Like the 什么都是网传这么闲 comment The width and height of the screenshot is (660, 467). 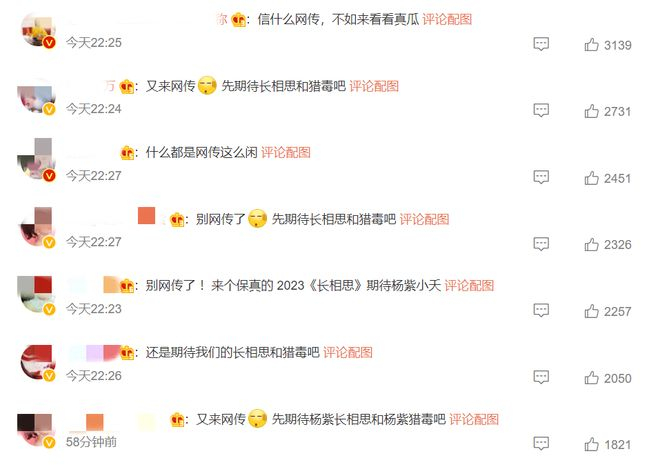(x=591, y=178)
